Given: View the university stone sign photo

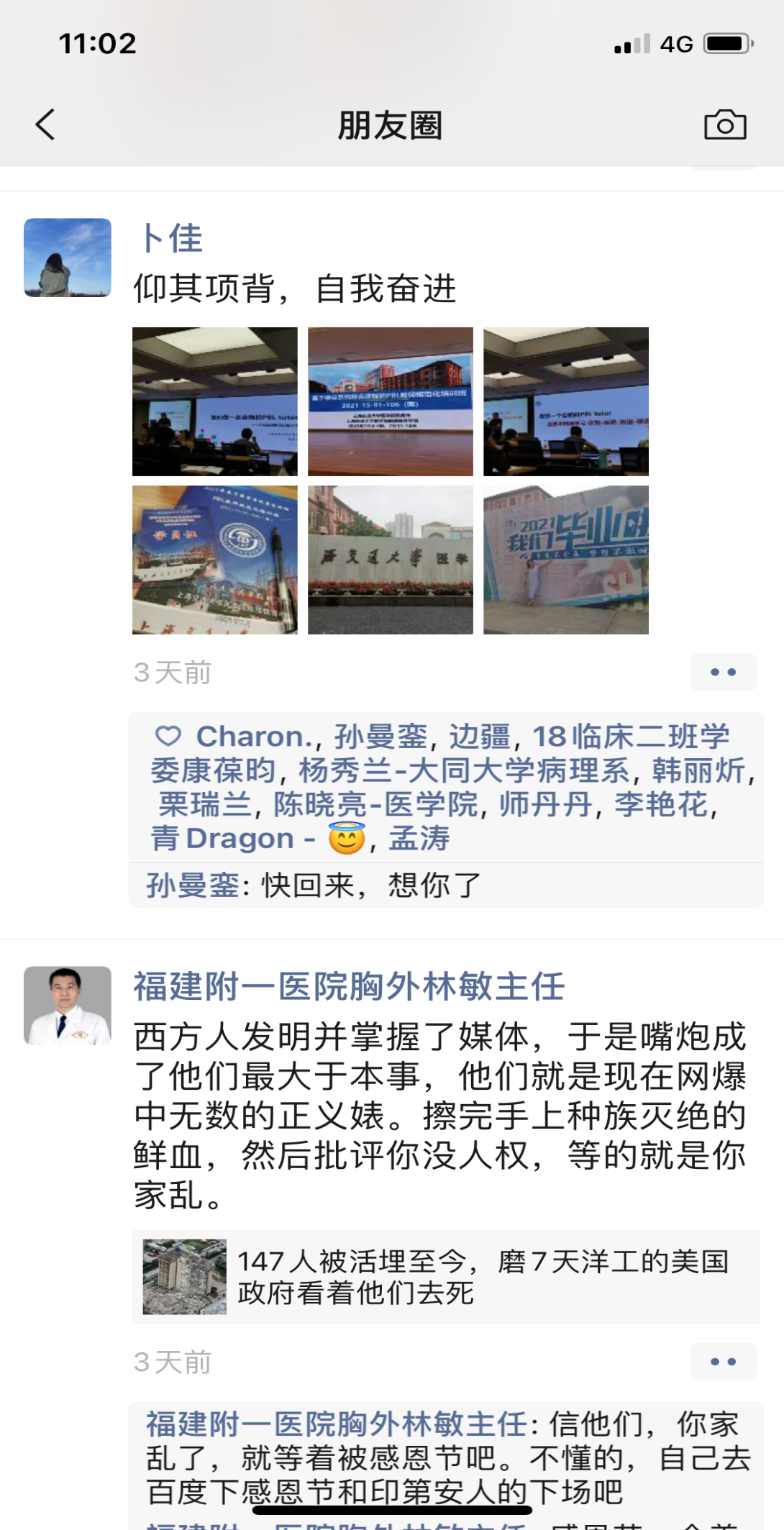Looking at the screenshot, I should point(391,560).
